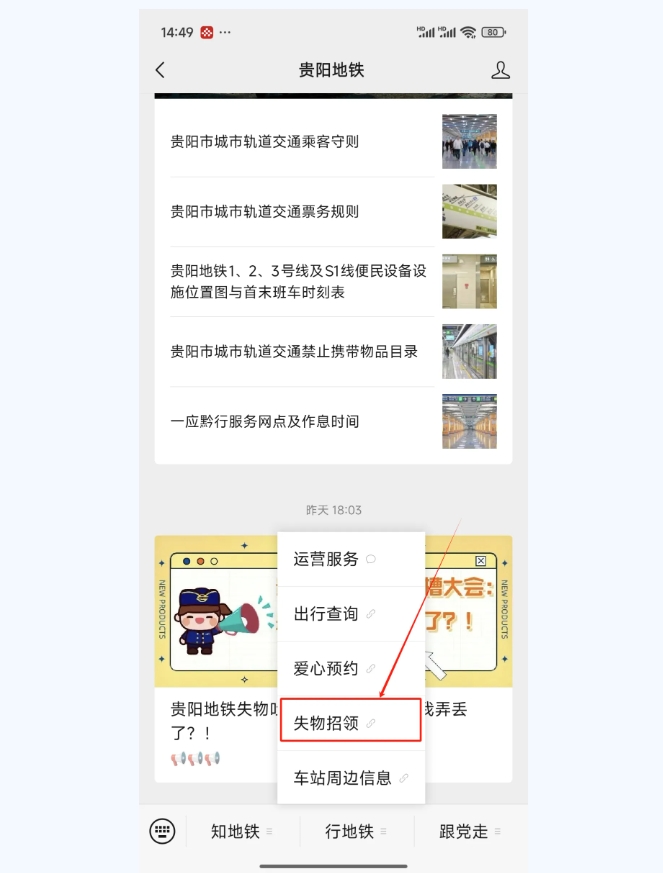The image size is (663, 873).
Task: Open the article 贵阳市城市轨道交通乘客守则
Action: coord(333,141)
